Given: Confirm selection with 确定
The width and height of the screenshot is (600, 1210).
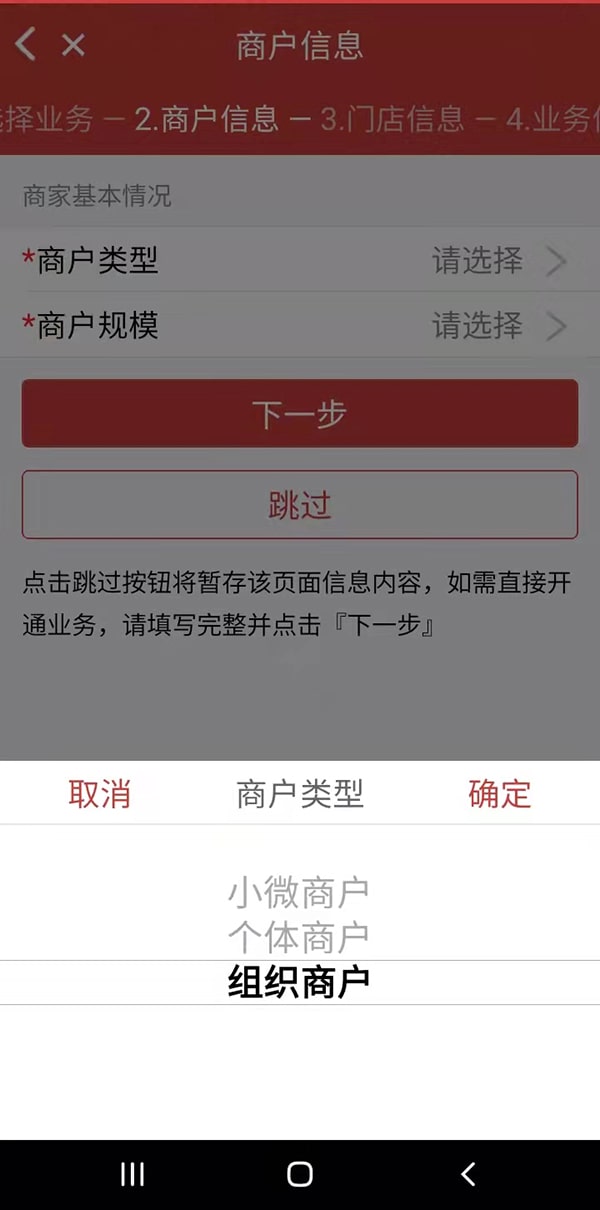Looking at the screenshot, I should click(x=499, y=794).
